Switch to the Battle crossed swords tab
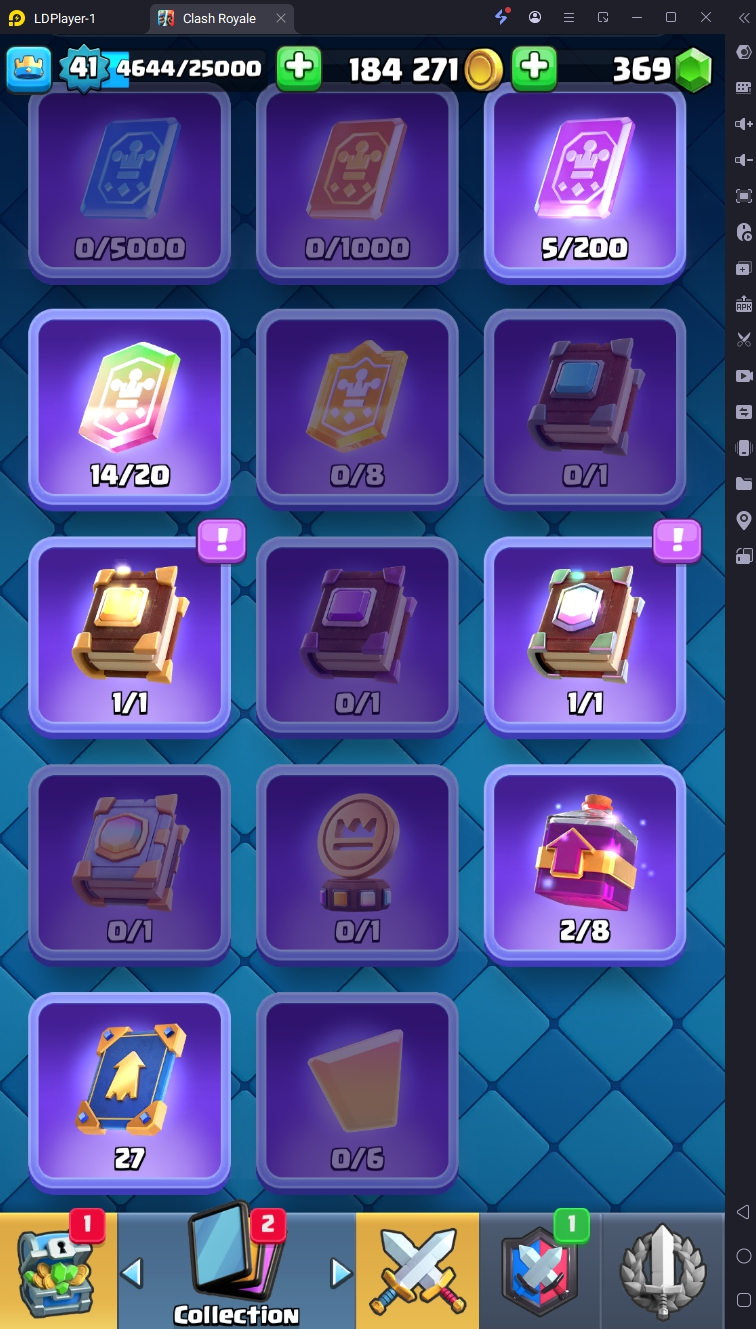 click(x=417, y=1270)
